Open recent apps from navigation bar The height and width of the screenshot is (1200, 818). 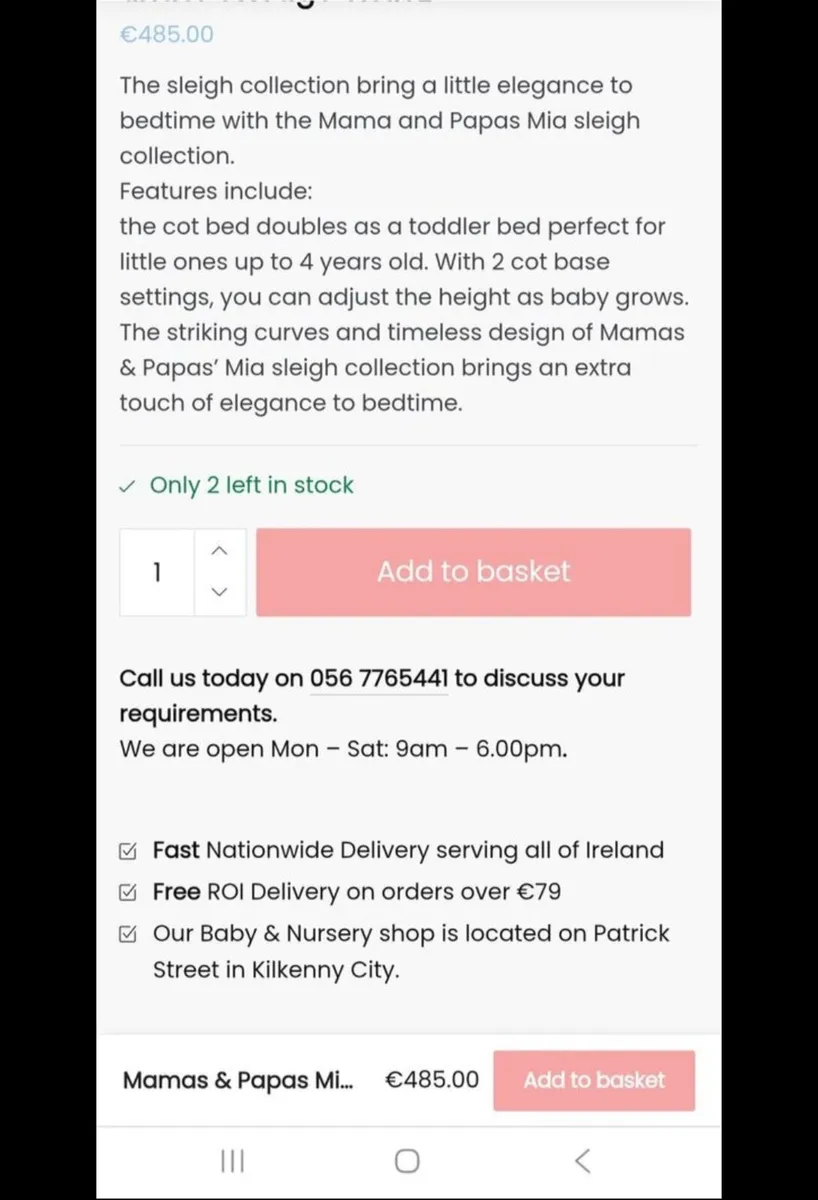pyautogui.click(x=232, y=1160)
